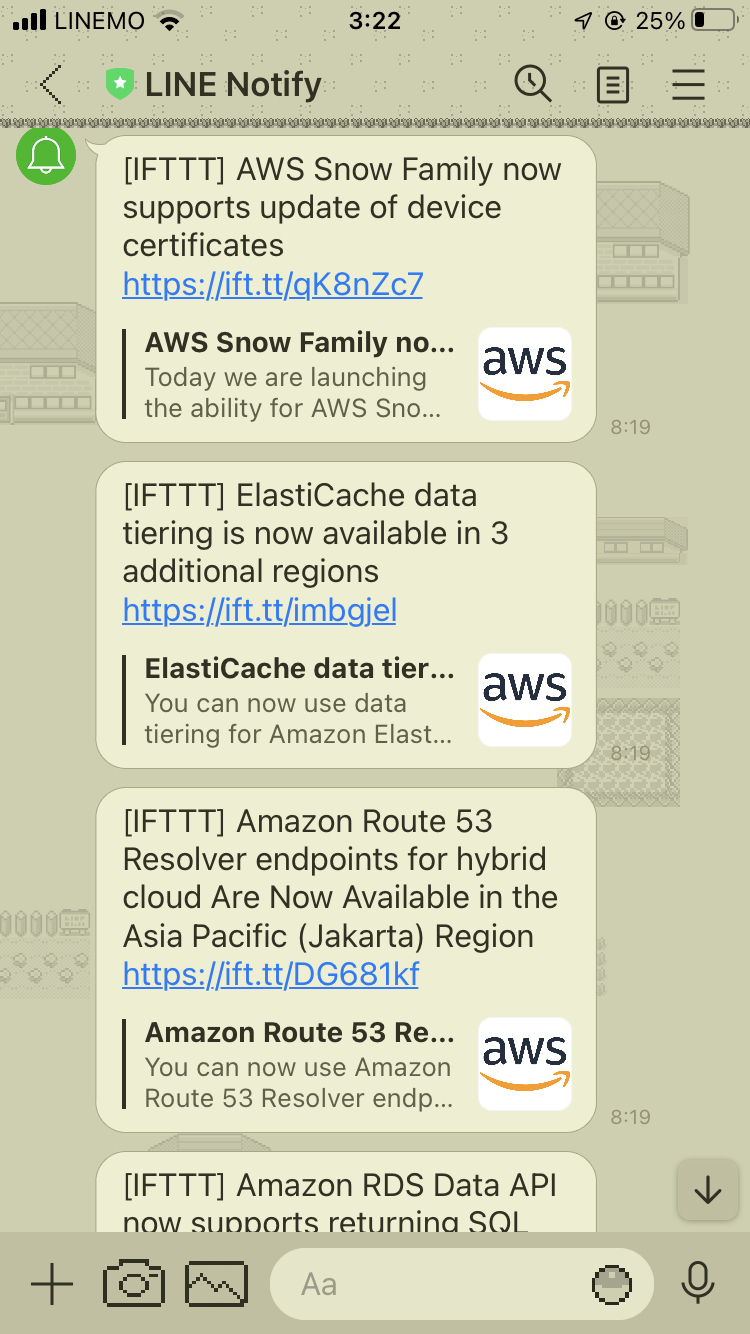Viewport: 750px width, 1334px height.
Task: Record a voice message with microphone
Action: pyautogui.click(x=698, y=1284)
